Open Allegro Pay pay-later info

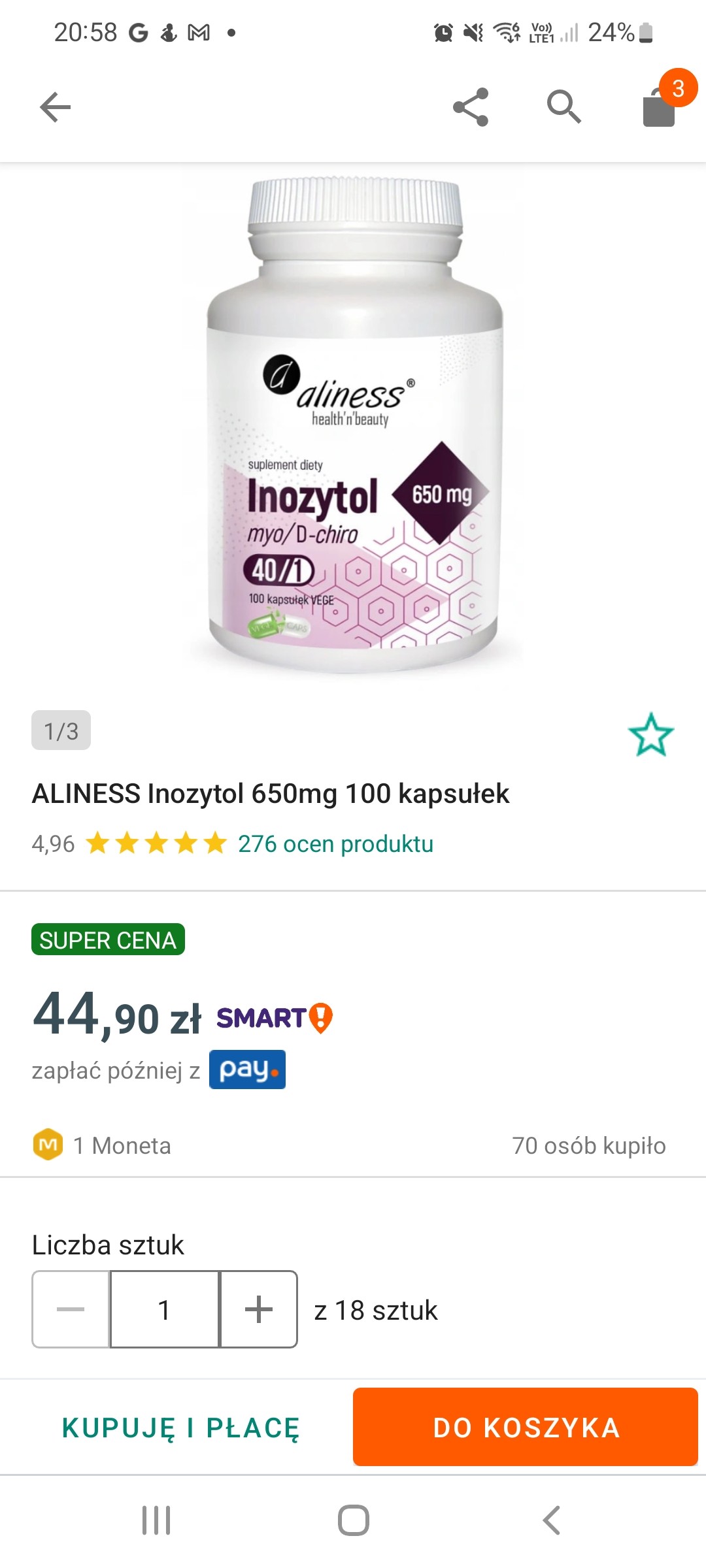coord(247,1070)
